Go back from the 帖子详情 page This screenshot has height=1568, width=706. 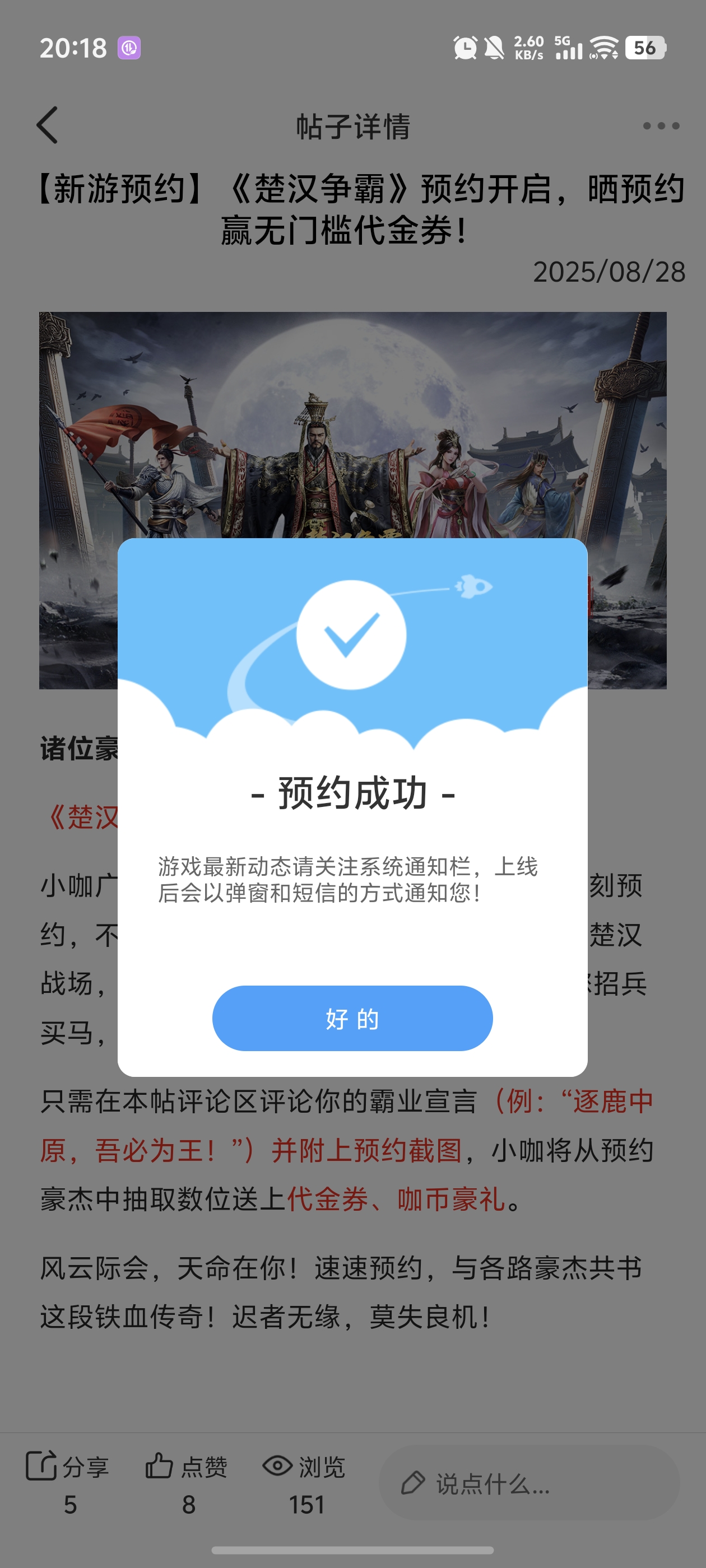click(48, 125)
